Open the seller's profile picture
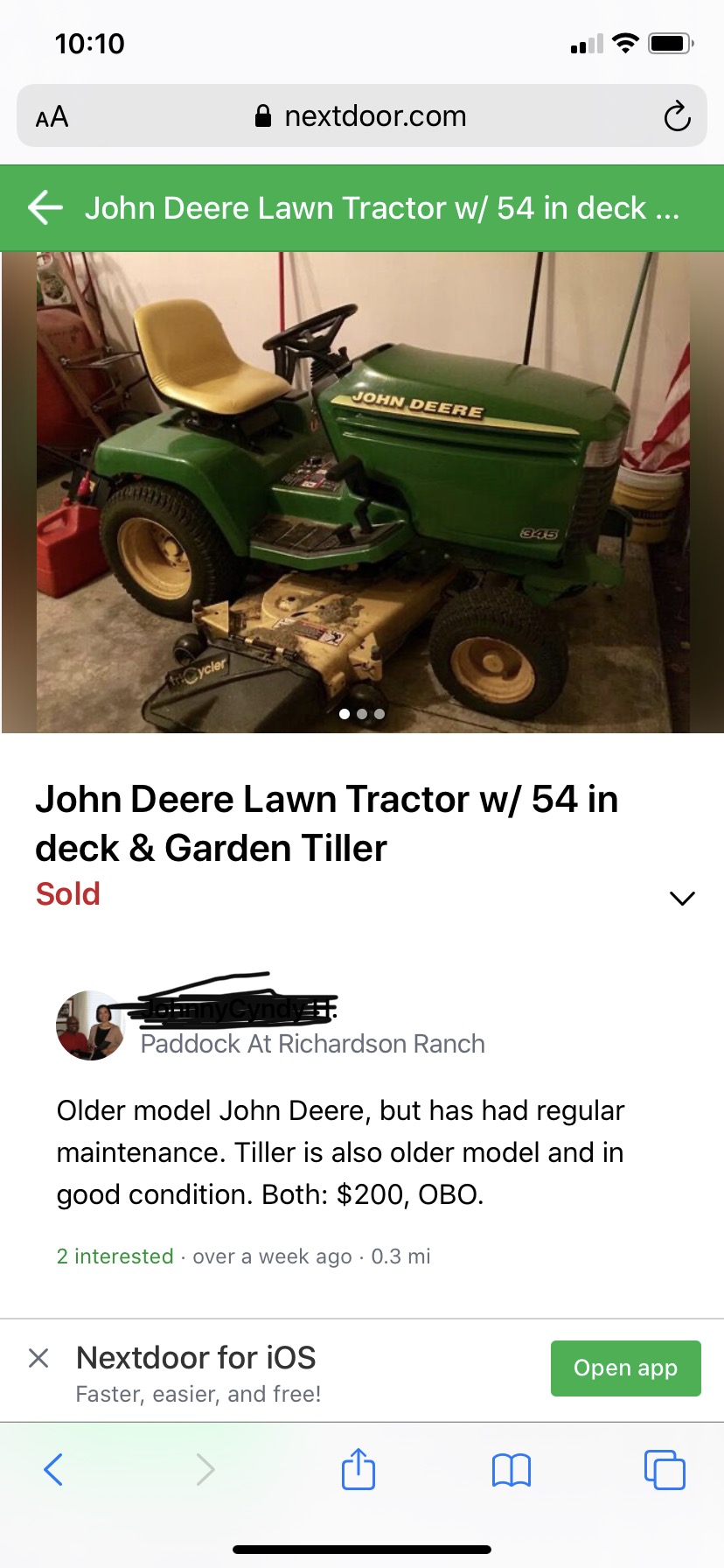Viewport: 724px width, 1568px height. click(91, 1025)
